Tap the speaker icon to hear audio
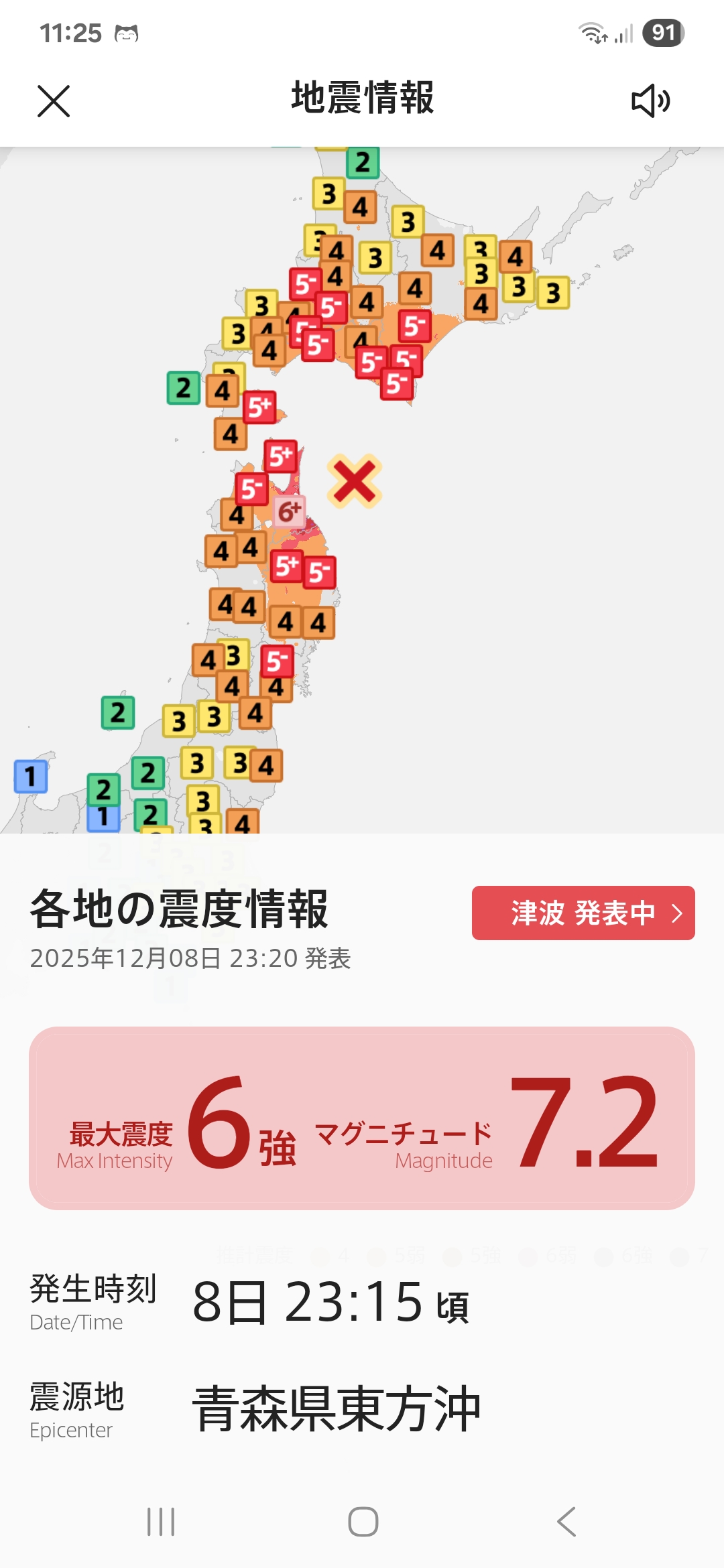This screenshot has width=724, height=1568. coord(650,101)
